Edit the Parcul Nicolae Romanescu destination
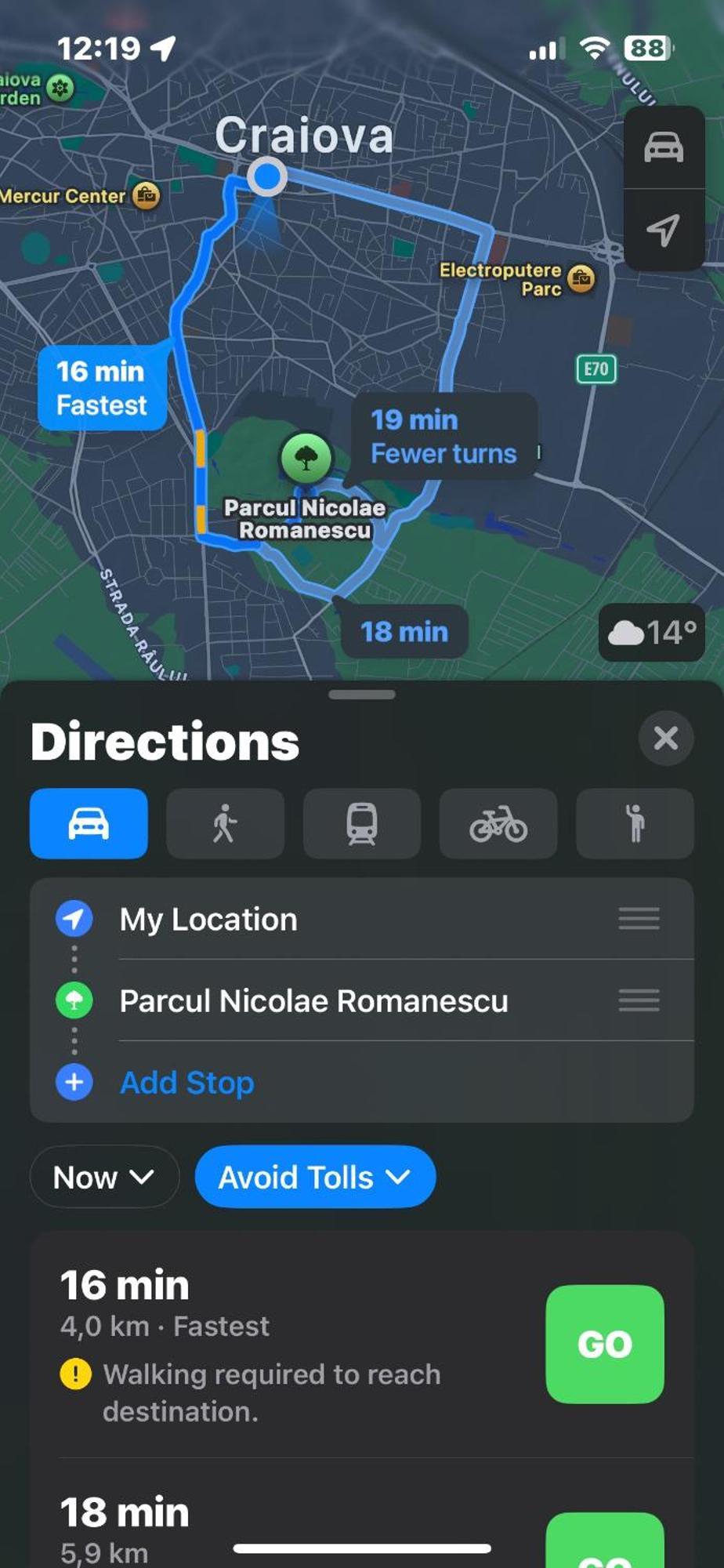 [313, 1001]
